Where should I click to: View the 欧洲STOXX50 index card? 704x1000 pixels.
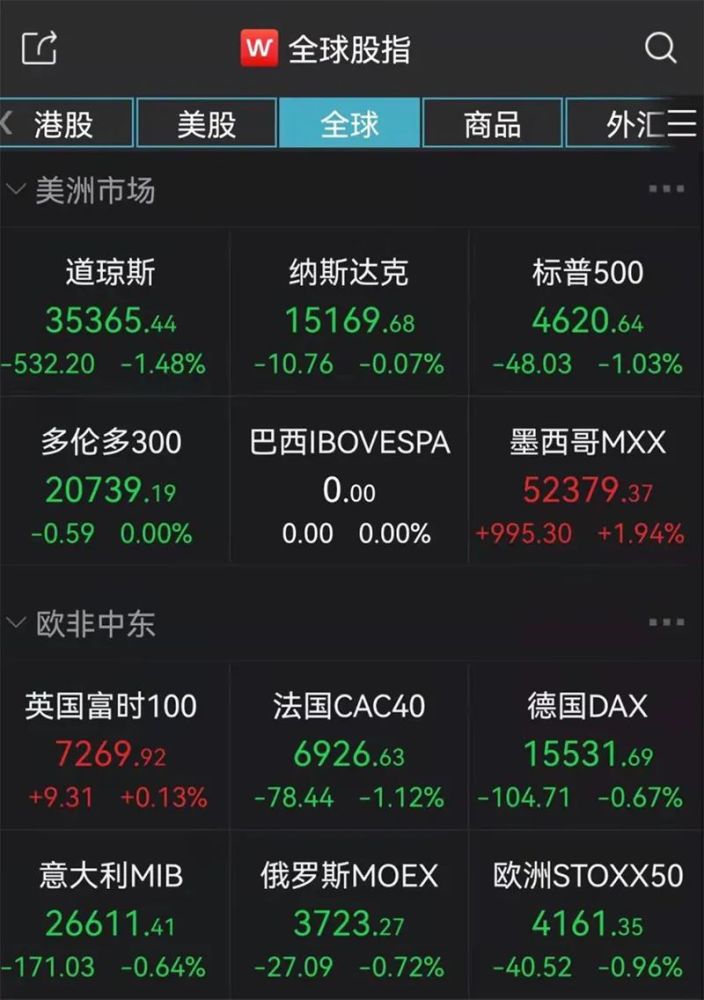coord(587,920)
